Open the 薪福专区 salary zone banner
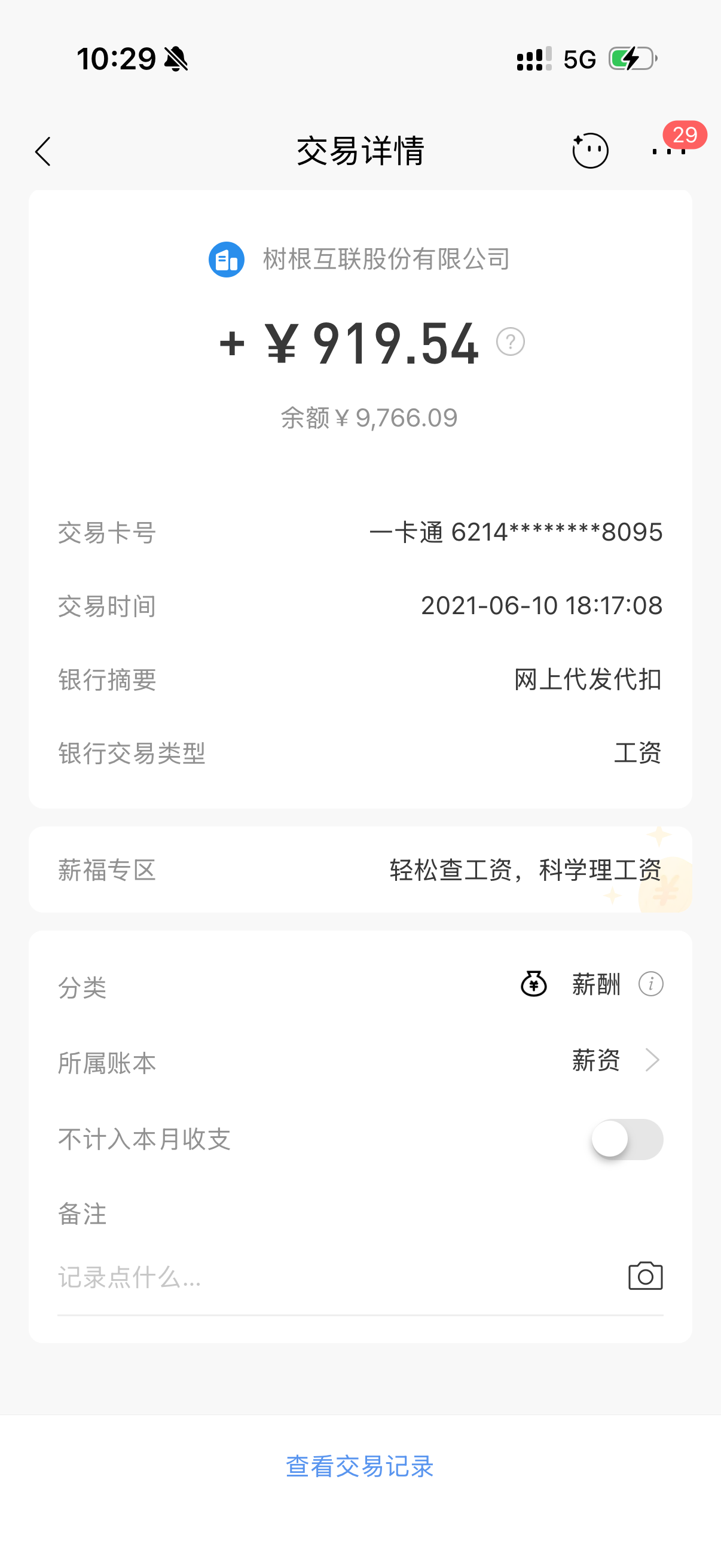The width and height of the screenshot is (721, 1568). pos(360,870)
